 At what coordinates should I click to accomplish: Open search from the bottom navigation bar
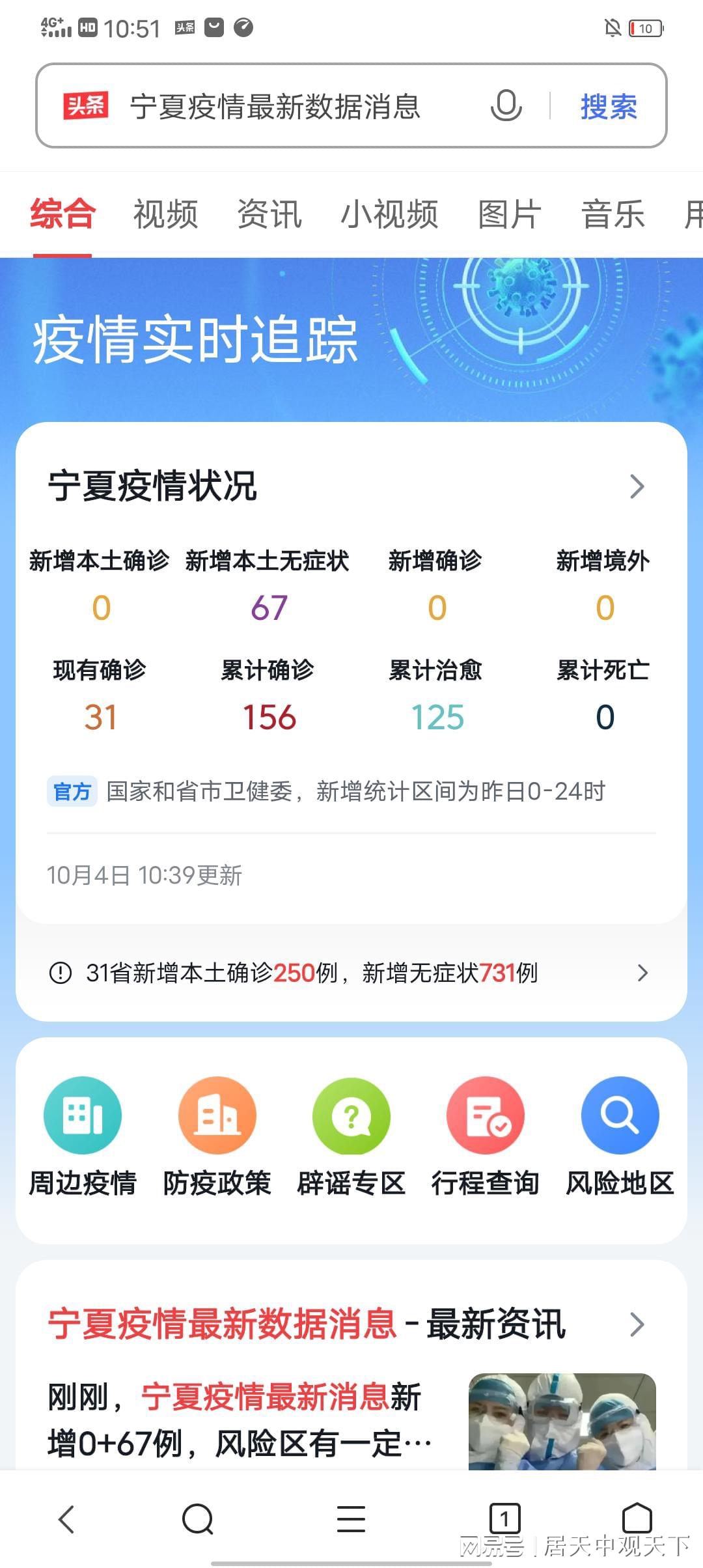[200, 1520]
